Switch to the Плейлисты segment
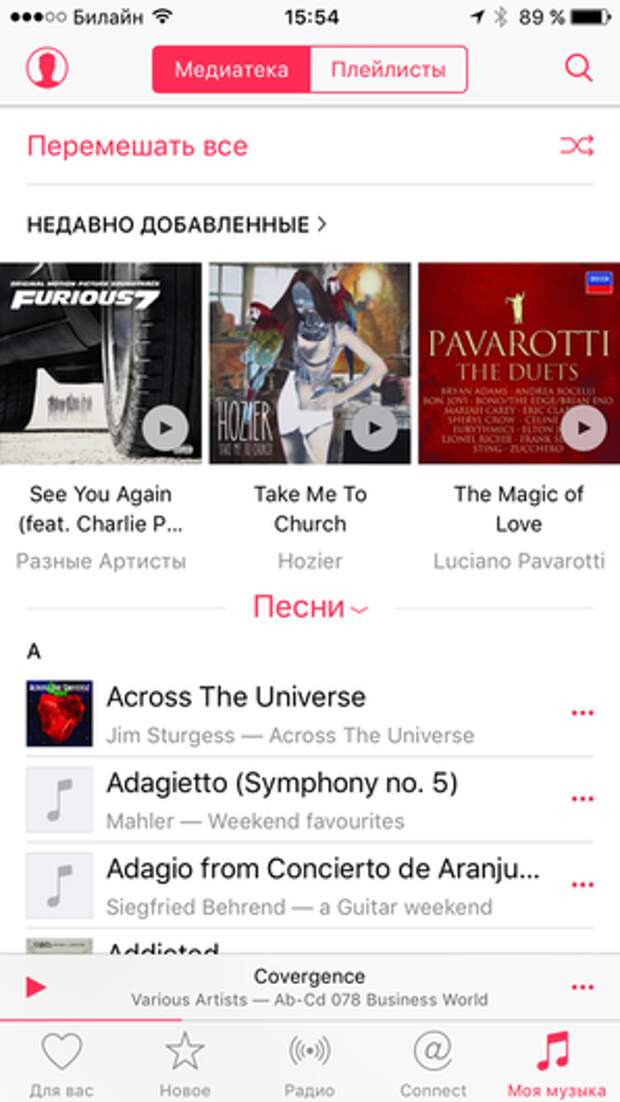 pos(388,70)
